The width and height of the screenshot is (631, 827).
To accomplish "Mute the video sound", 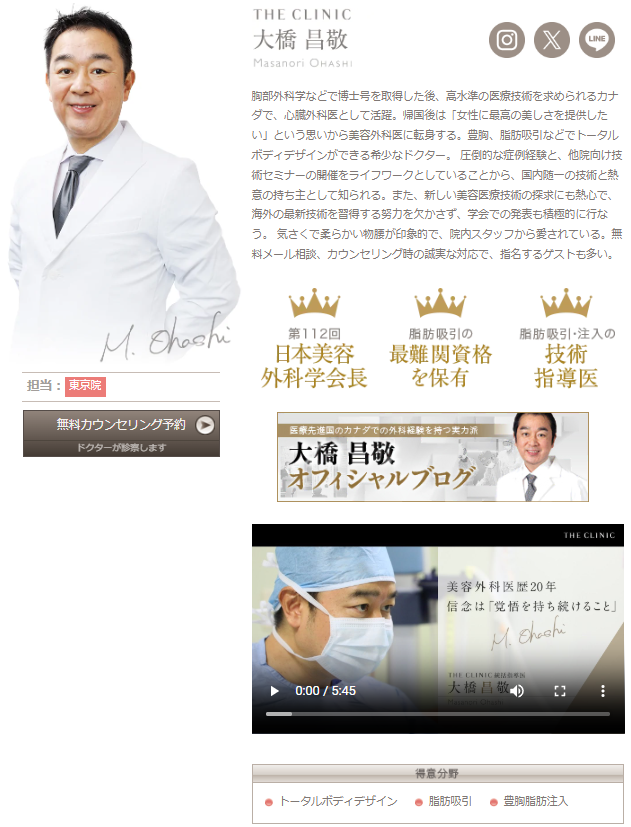I will click(517, 691).
